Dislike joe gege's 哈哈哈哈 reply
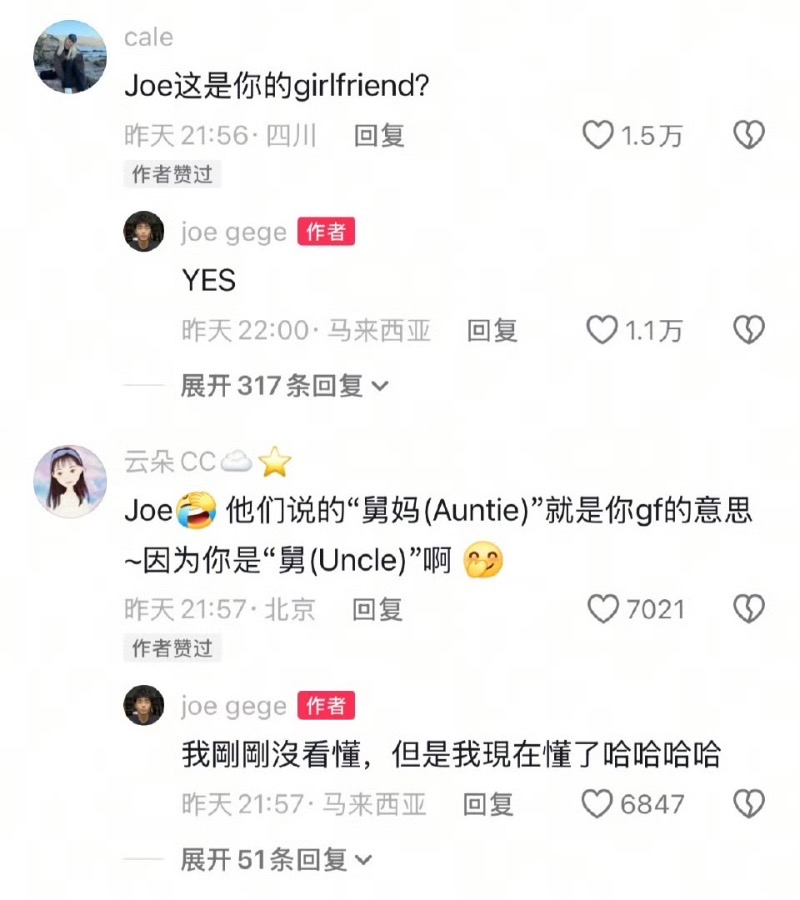 pos(749,803)
